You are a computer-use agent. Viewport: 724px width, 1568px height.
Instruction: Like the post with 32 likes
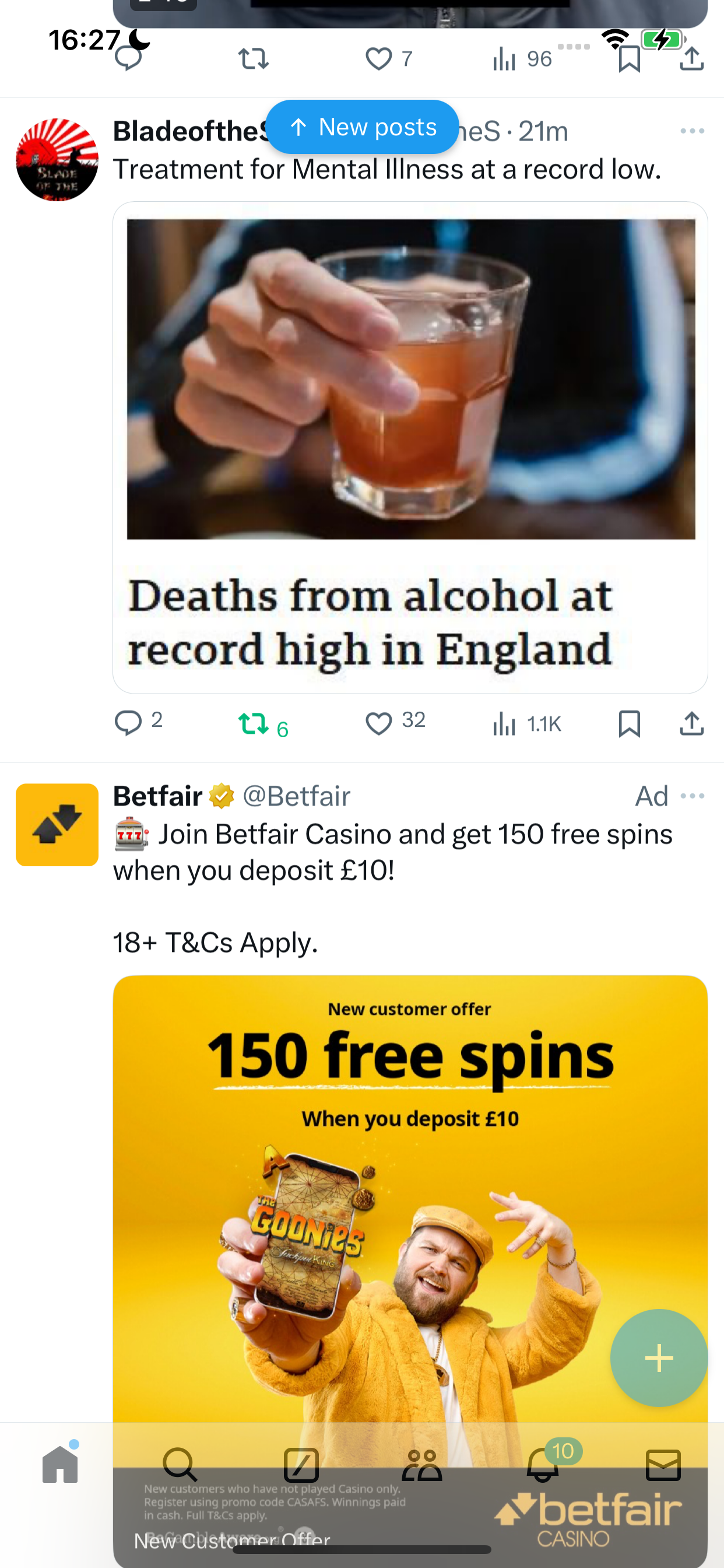378,723
